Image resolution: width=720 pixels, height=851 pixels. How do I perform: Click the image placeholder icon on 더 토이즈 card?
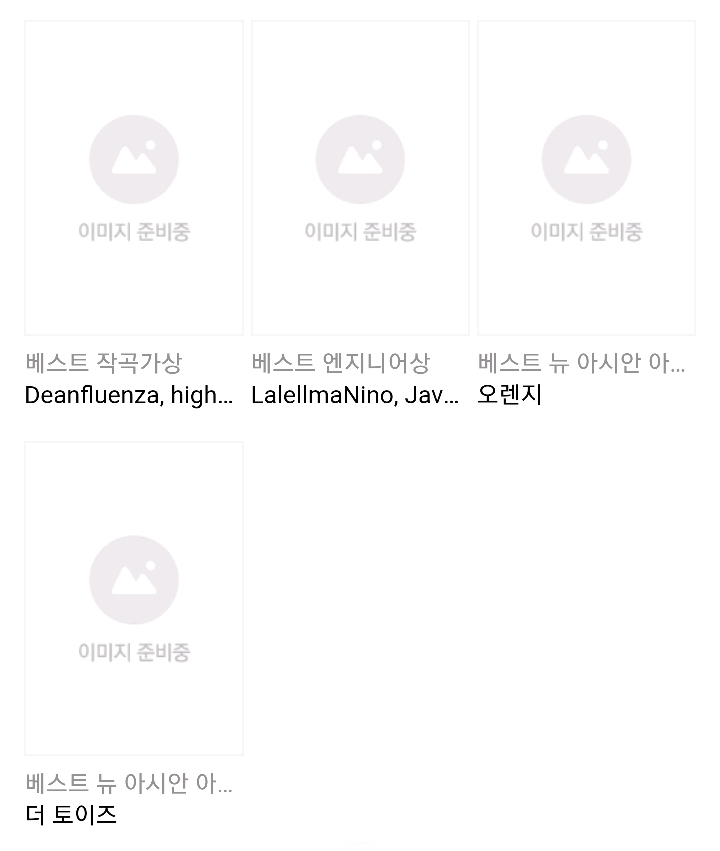pyautogui.click(x=133, y=579)
